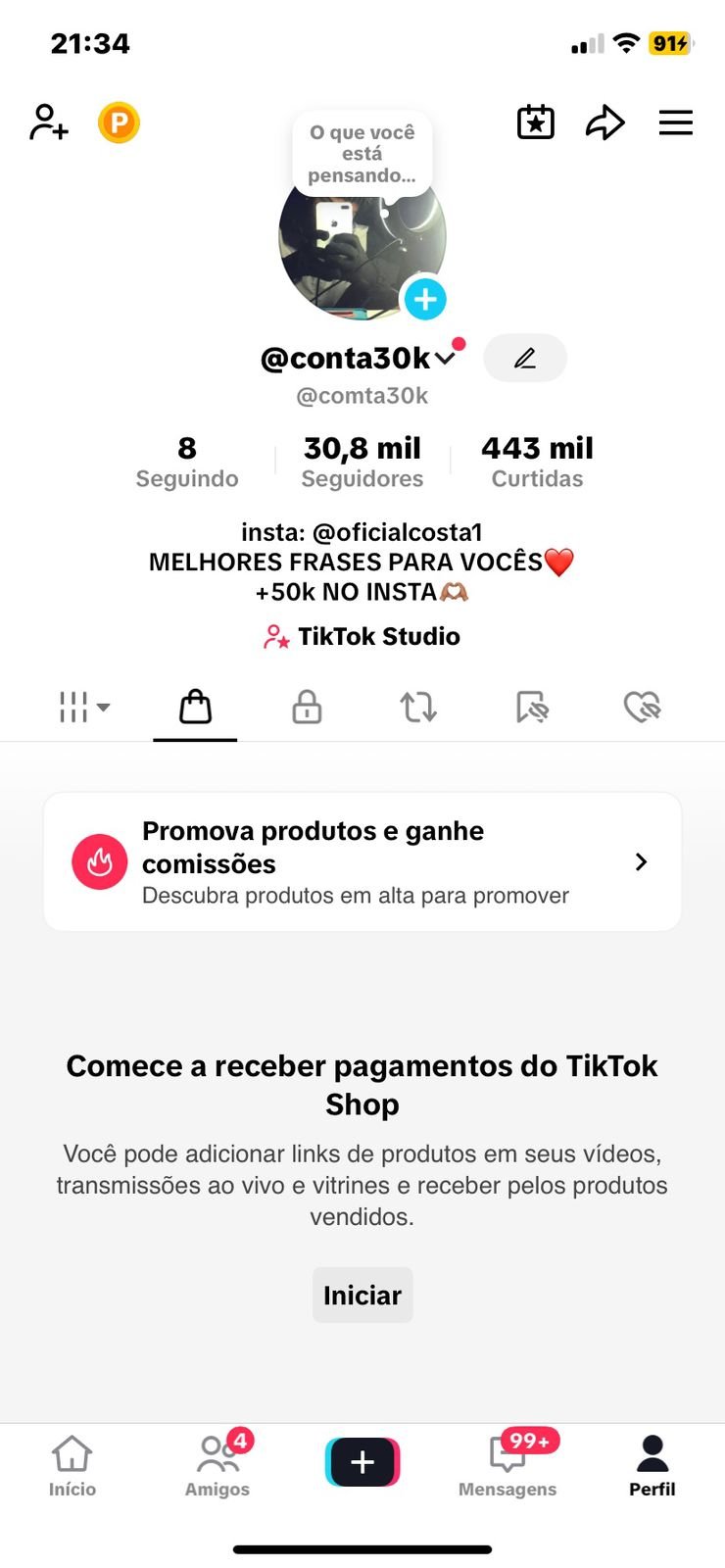This screenshot has height=1568, width=725.
Task: Open the gold coin rewards icon
Action: 119,122
